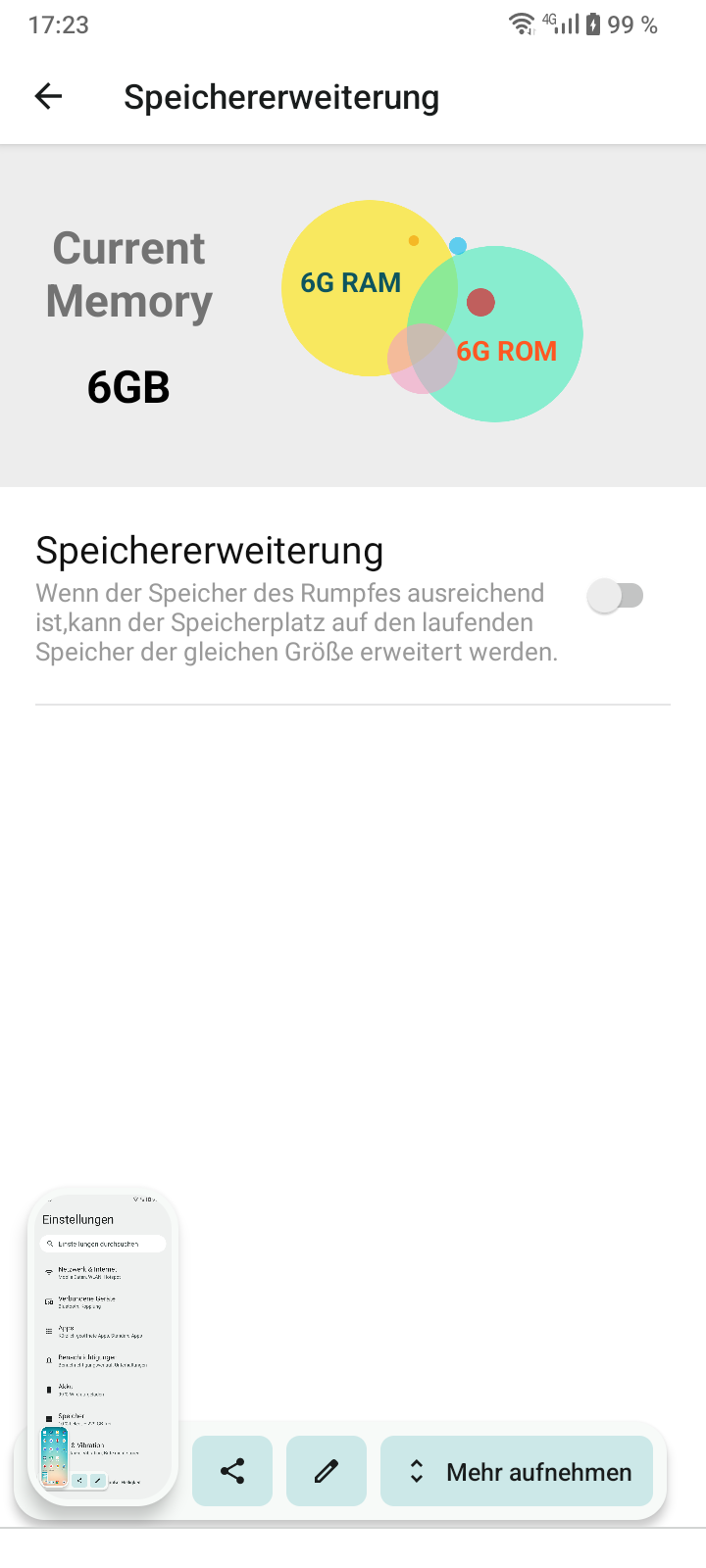Tap Mehr aufnehmen to capture more
Viewport: 706px width, 1568px height.
point(517,1471)
